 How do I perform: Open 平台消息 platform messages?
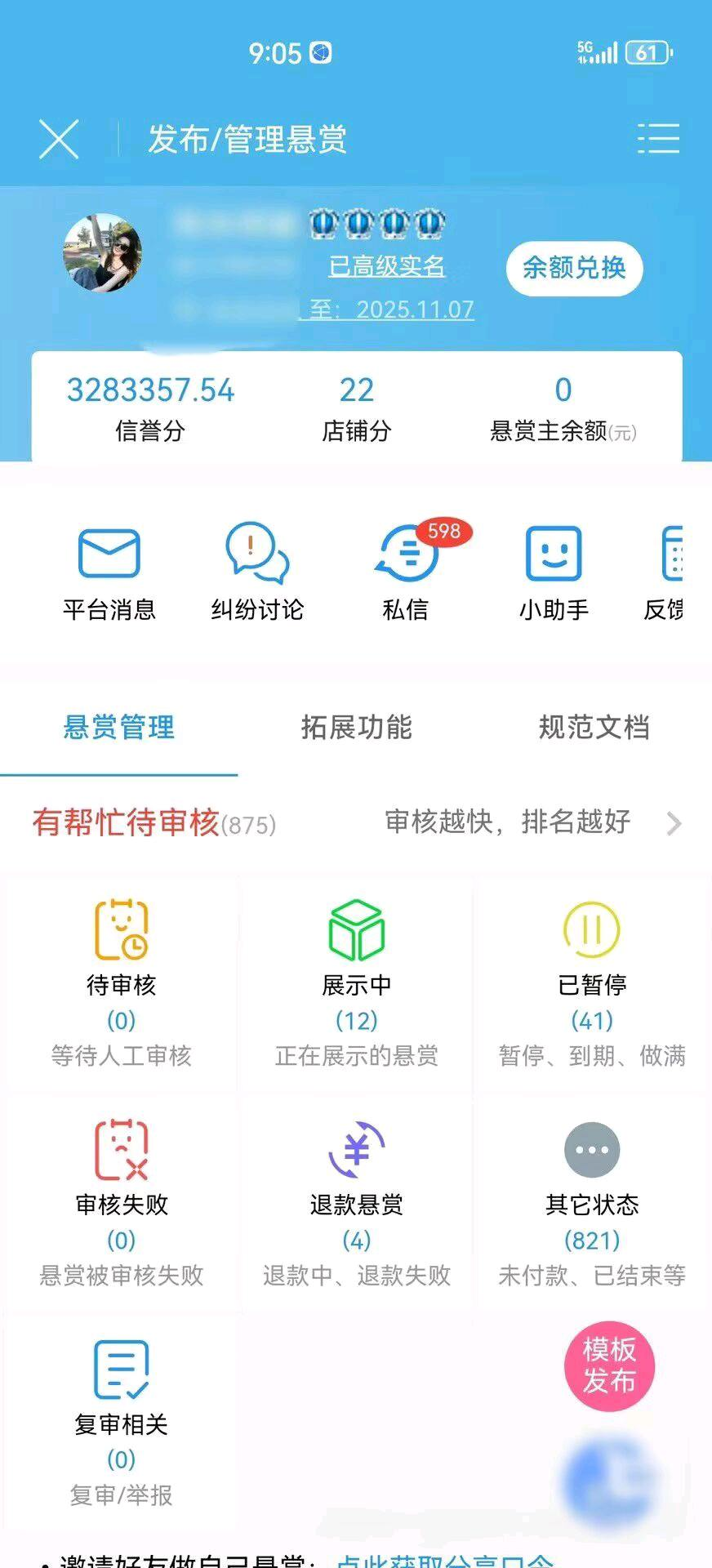coord(109,572)
